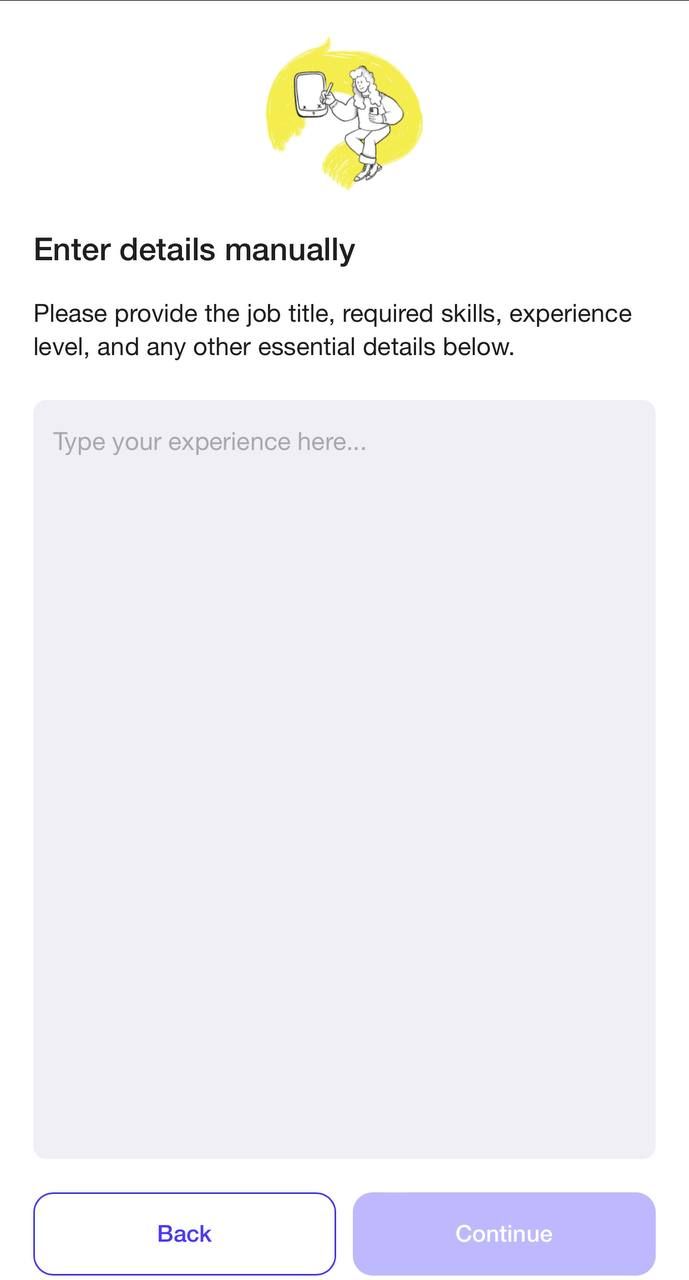
Task: Tap the Continue button
Action: [504, 1233]
